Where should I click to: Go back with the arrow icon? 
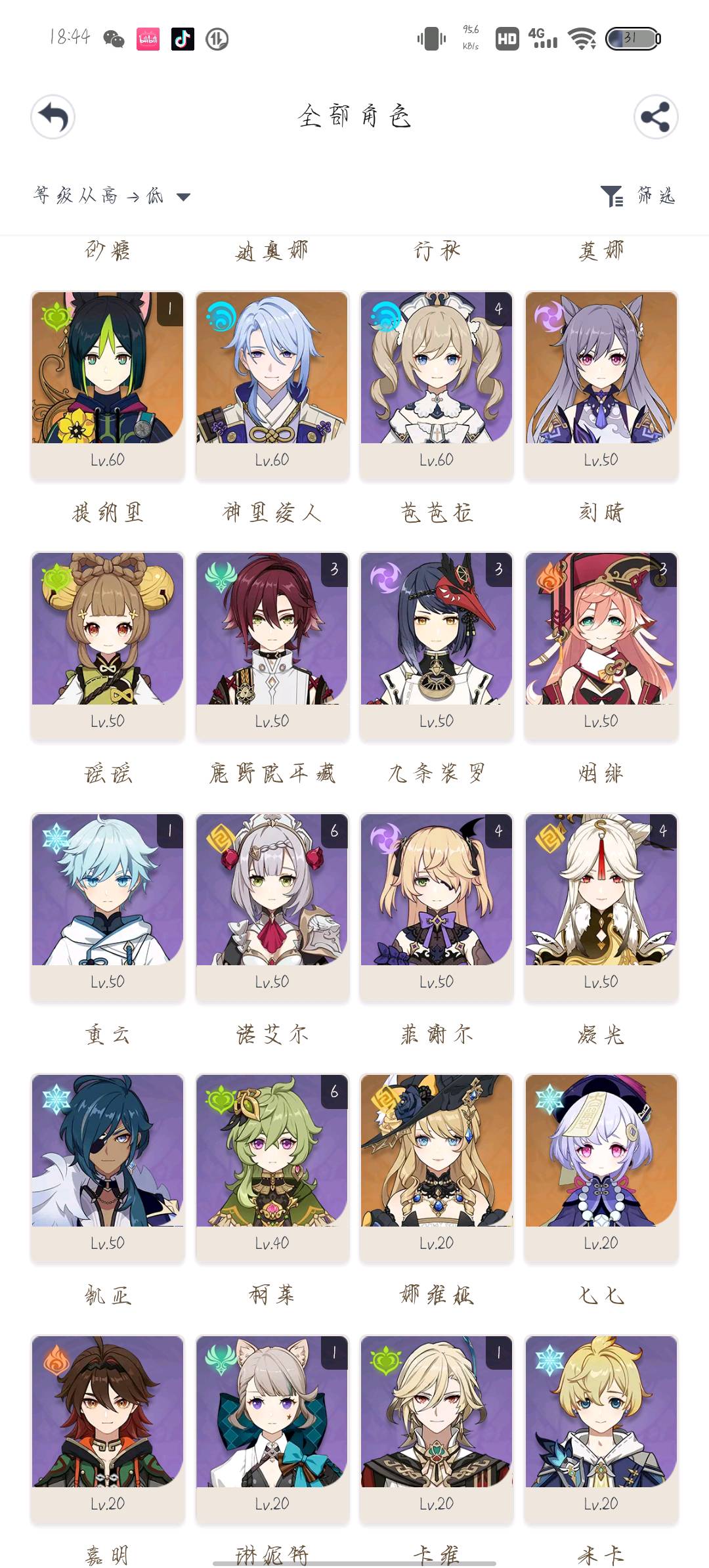(53, 118)
